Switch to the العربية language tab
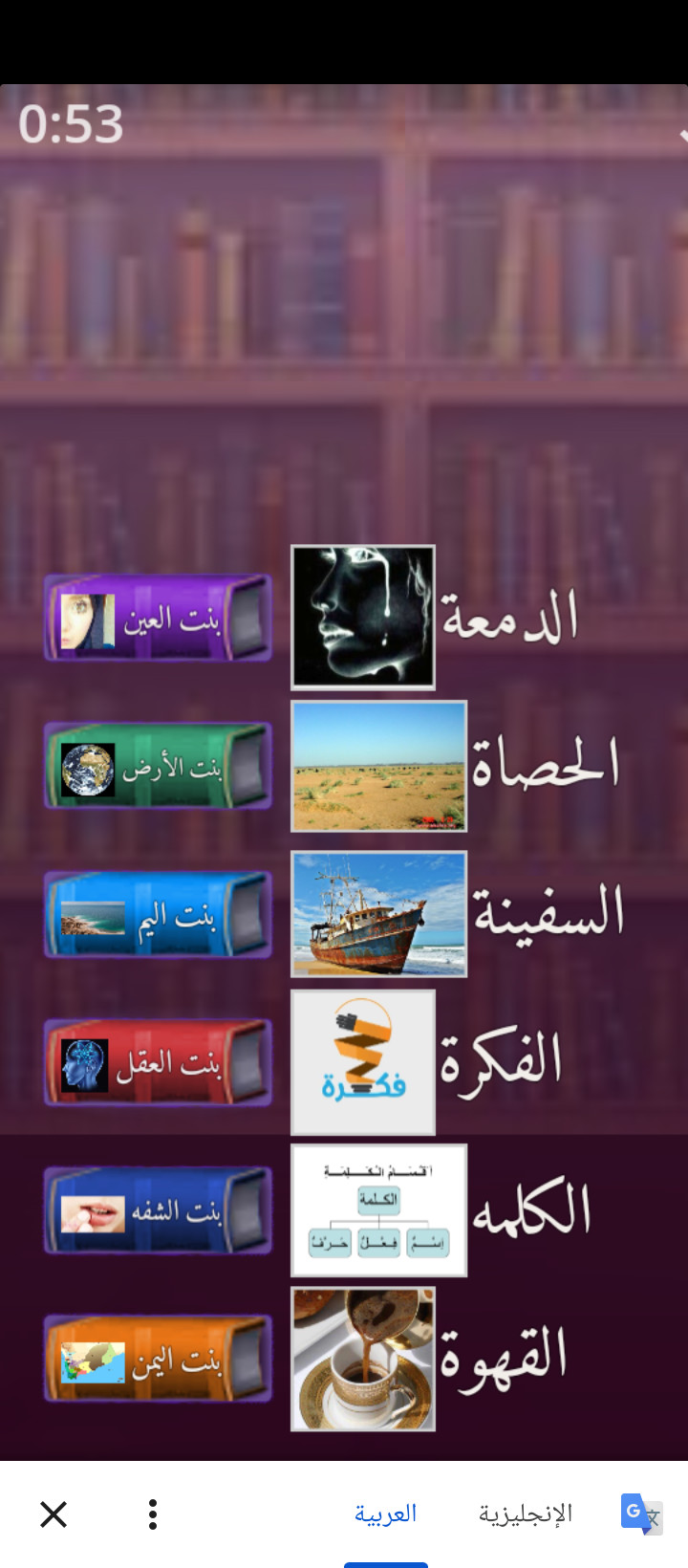The image size is (688, 1568). (x=386, y=1514)
